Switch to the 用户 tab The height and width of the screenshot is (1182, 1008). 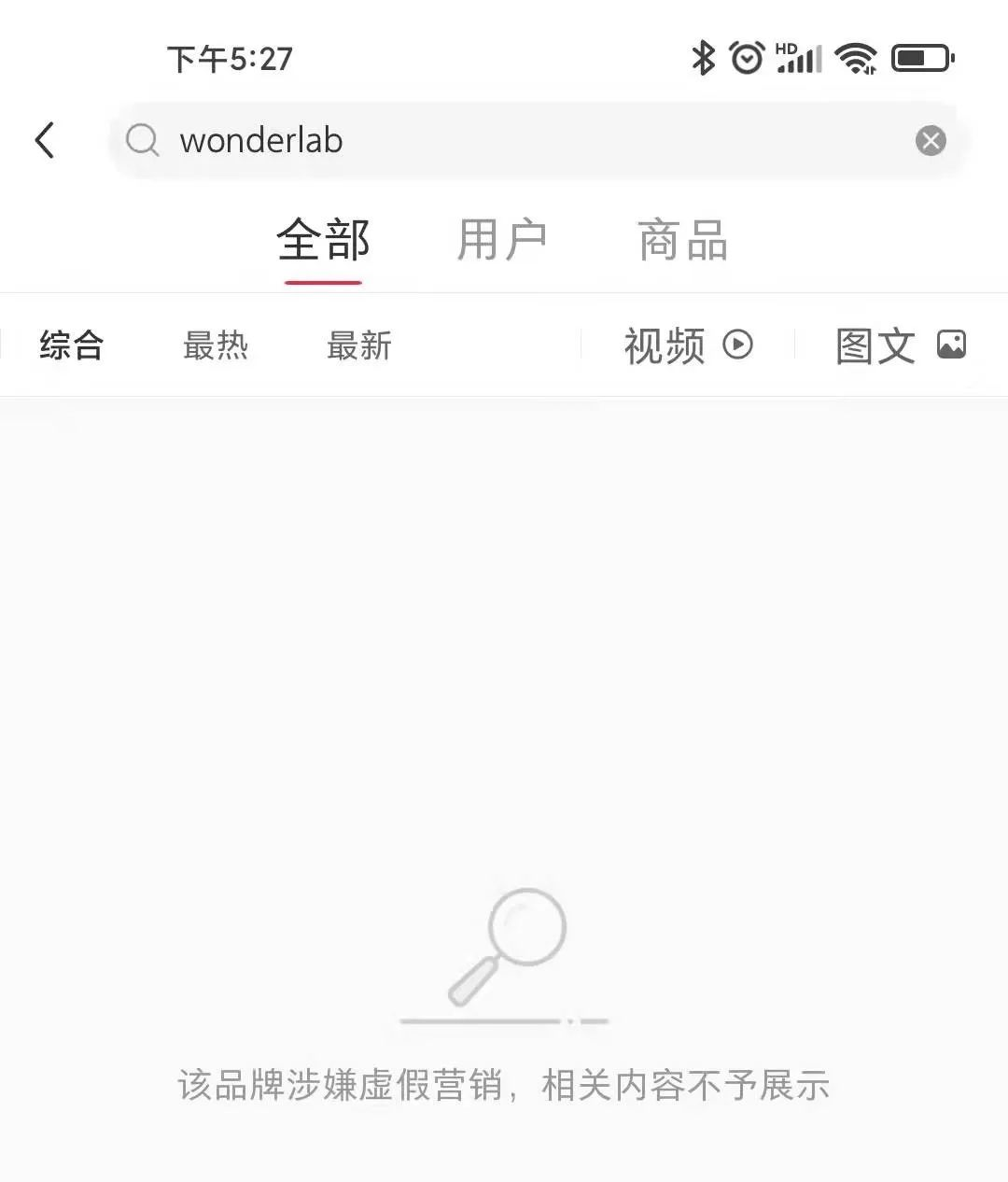(501, 241)
